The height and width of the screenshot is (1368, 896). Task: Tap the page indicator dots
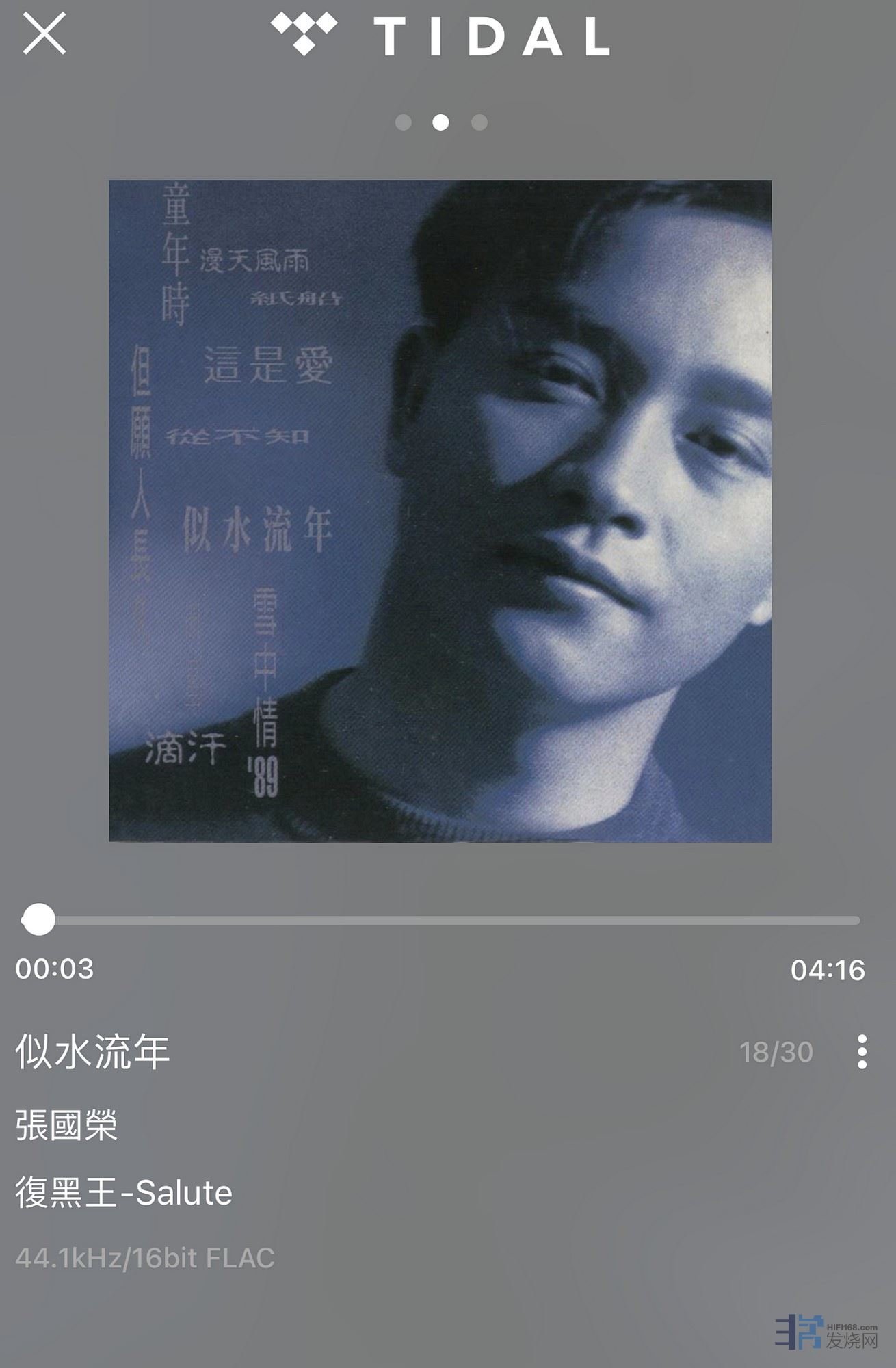[x=440, y=122]
